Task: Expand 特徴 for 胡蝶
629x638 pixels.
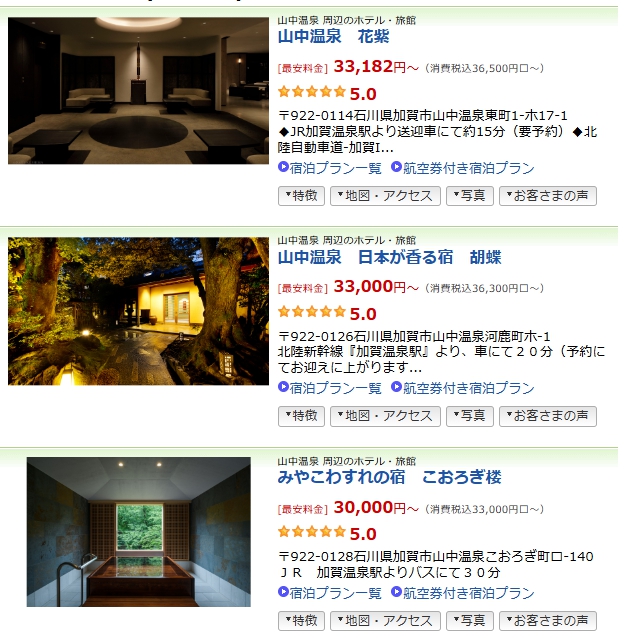Action: 301,415
